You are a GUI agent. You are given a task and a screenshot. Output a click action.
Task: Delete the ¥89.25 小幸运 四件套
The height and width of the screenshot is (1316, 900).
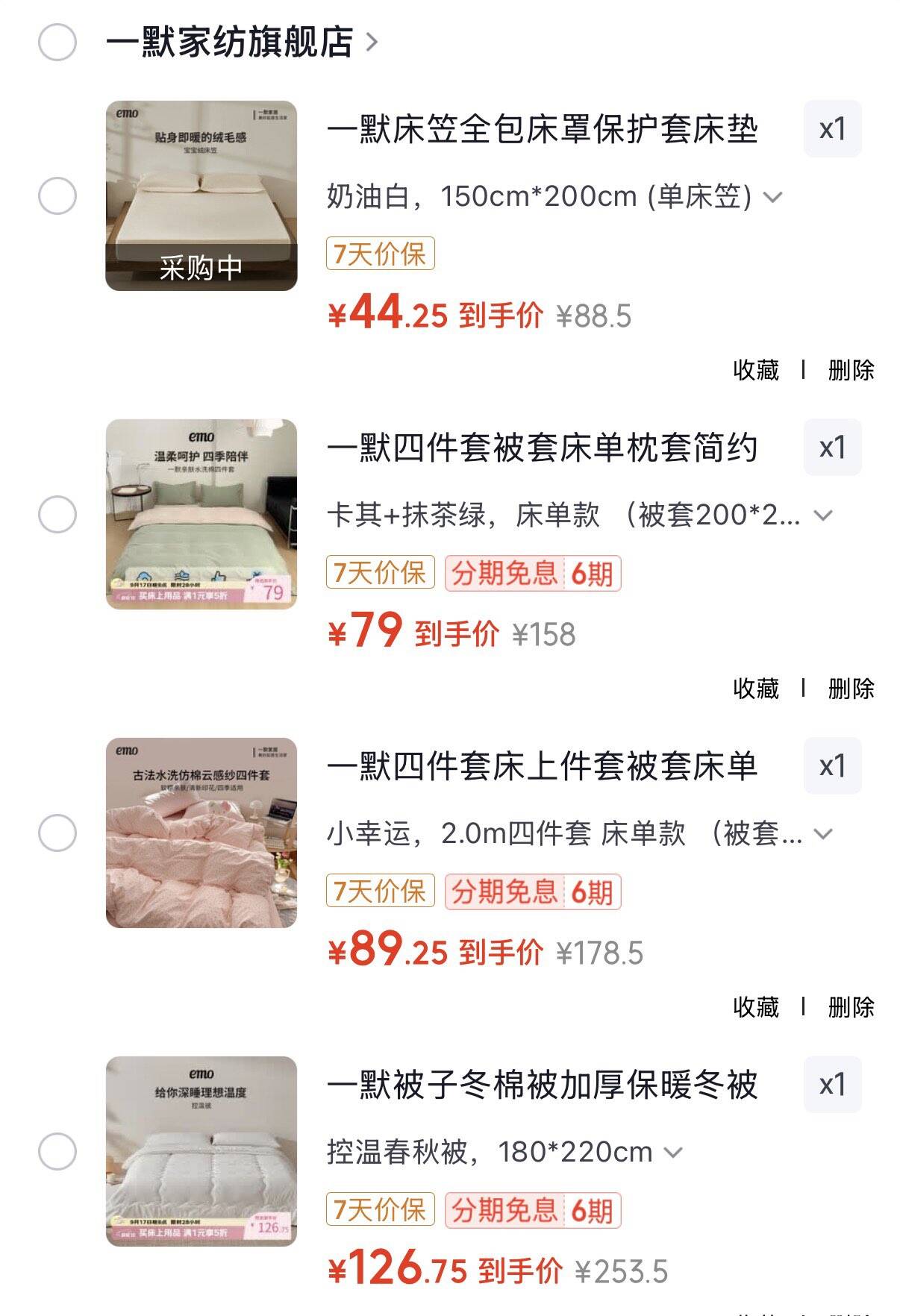pos(851,1006)
